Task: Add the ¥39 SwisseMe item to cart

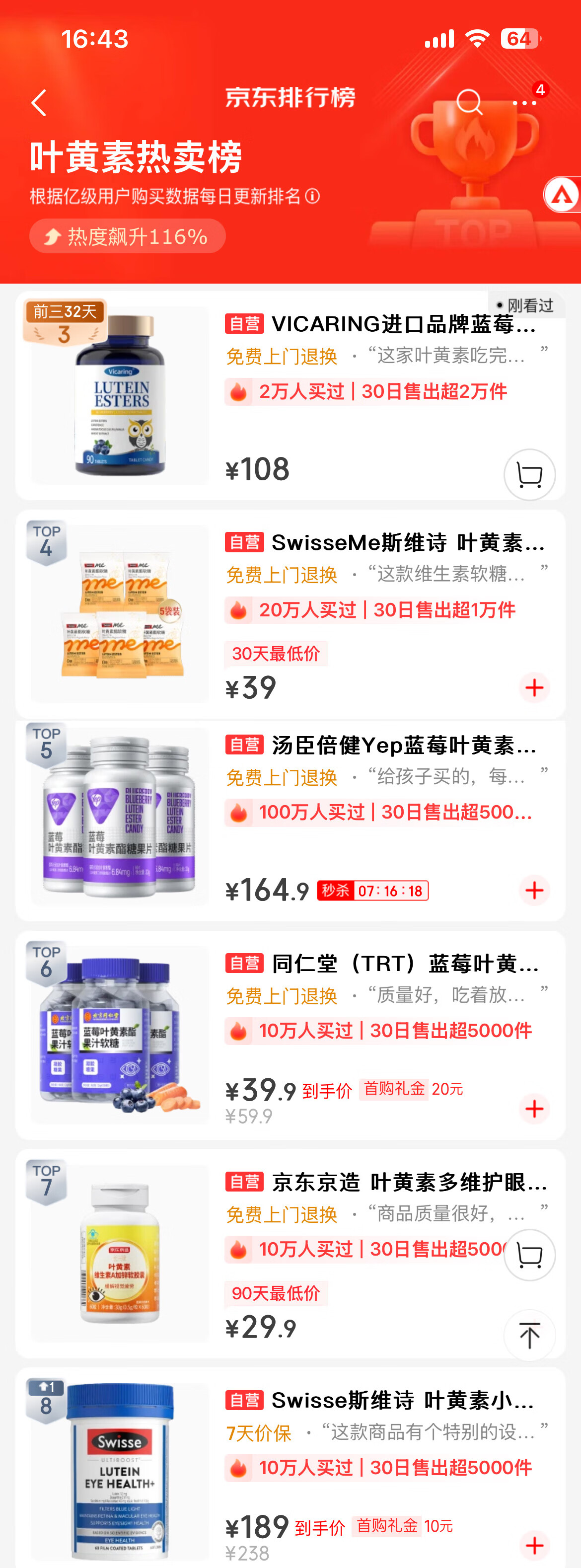Action: tap(534, 687)
